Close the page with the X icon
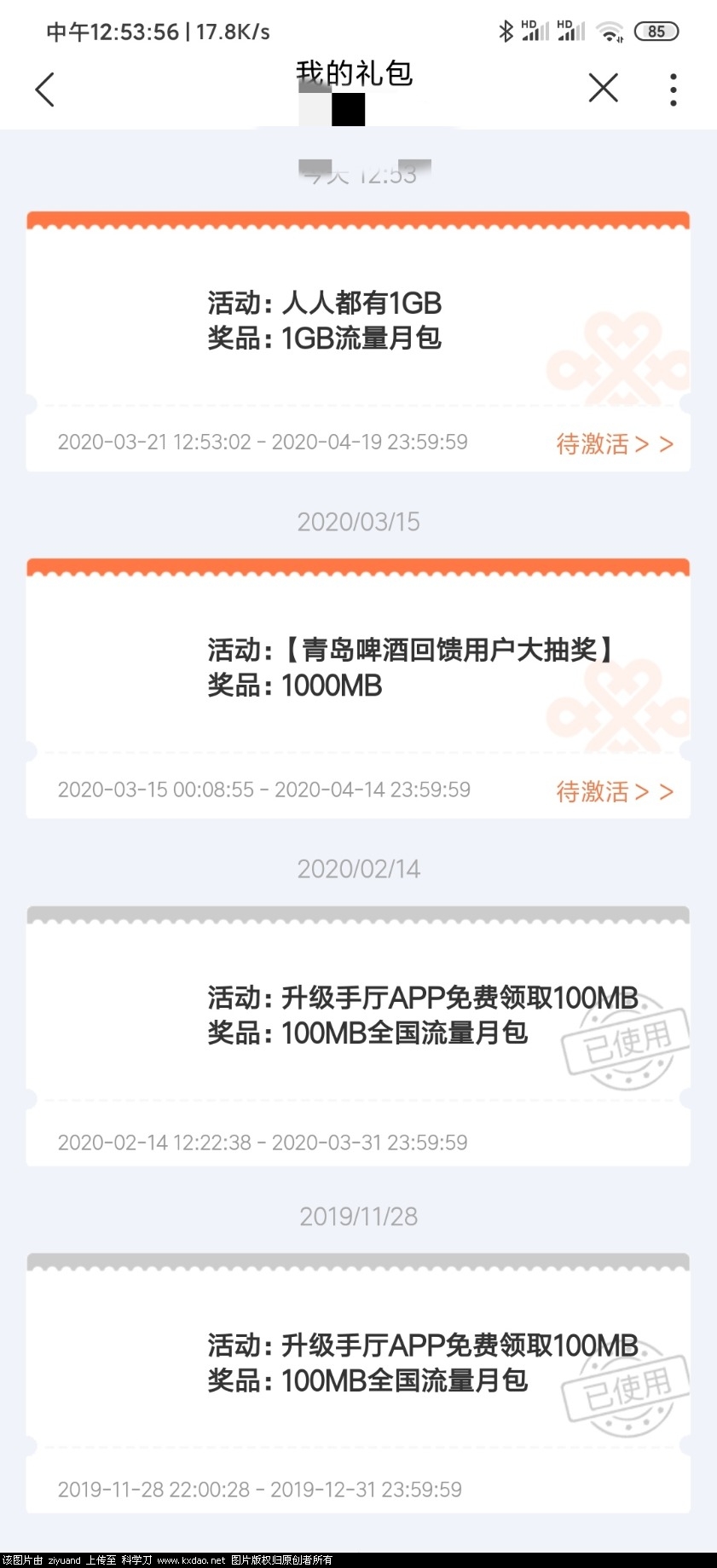Viewport: 717px width, 1568px height. click(x=603, y=88)
